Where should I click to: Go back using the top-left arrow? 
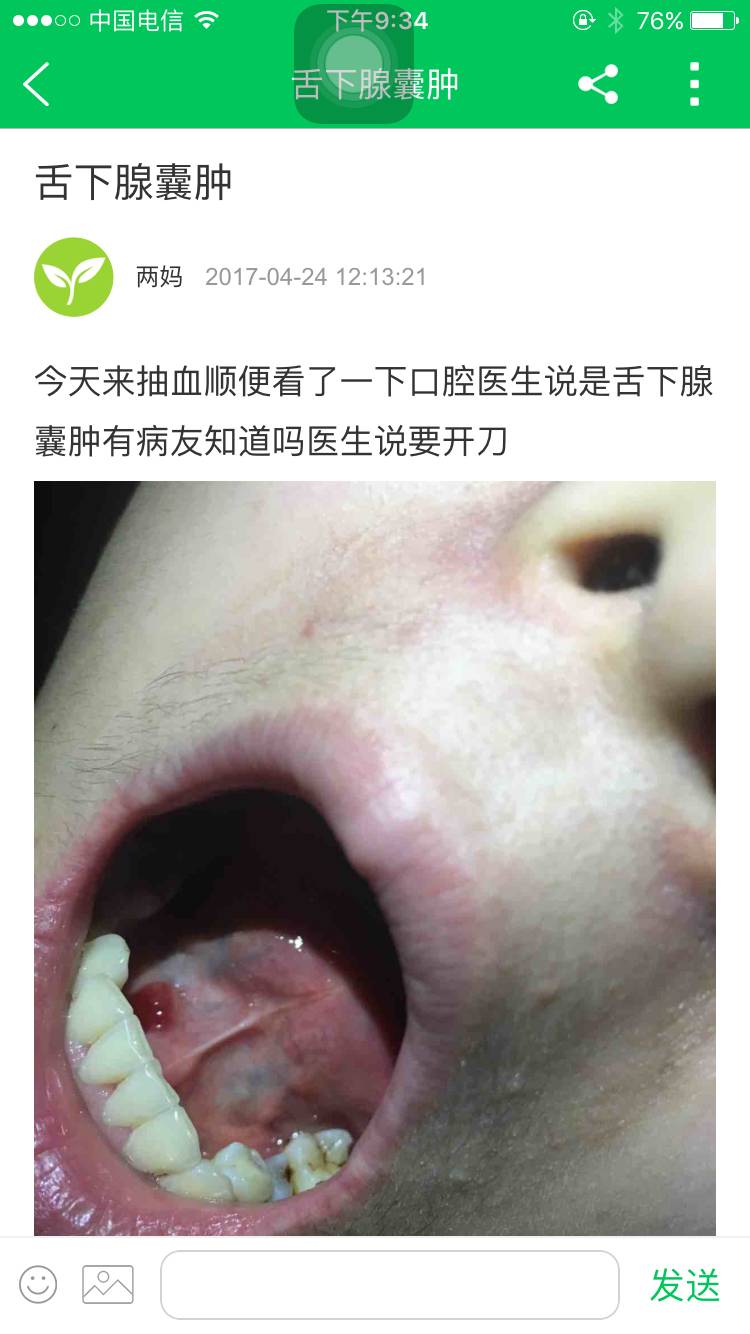[x=37, y=84]
